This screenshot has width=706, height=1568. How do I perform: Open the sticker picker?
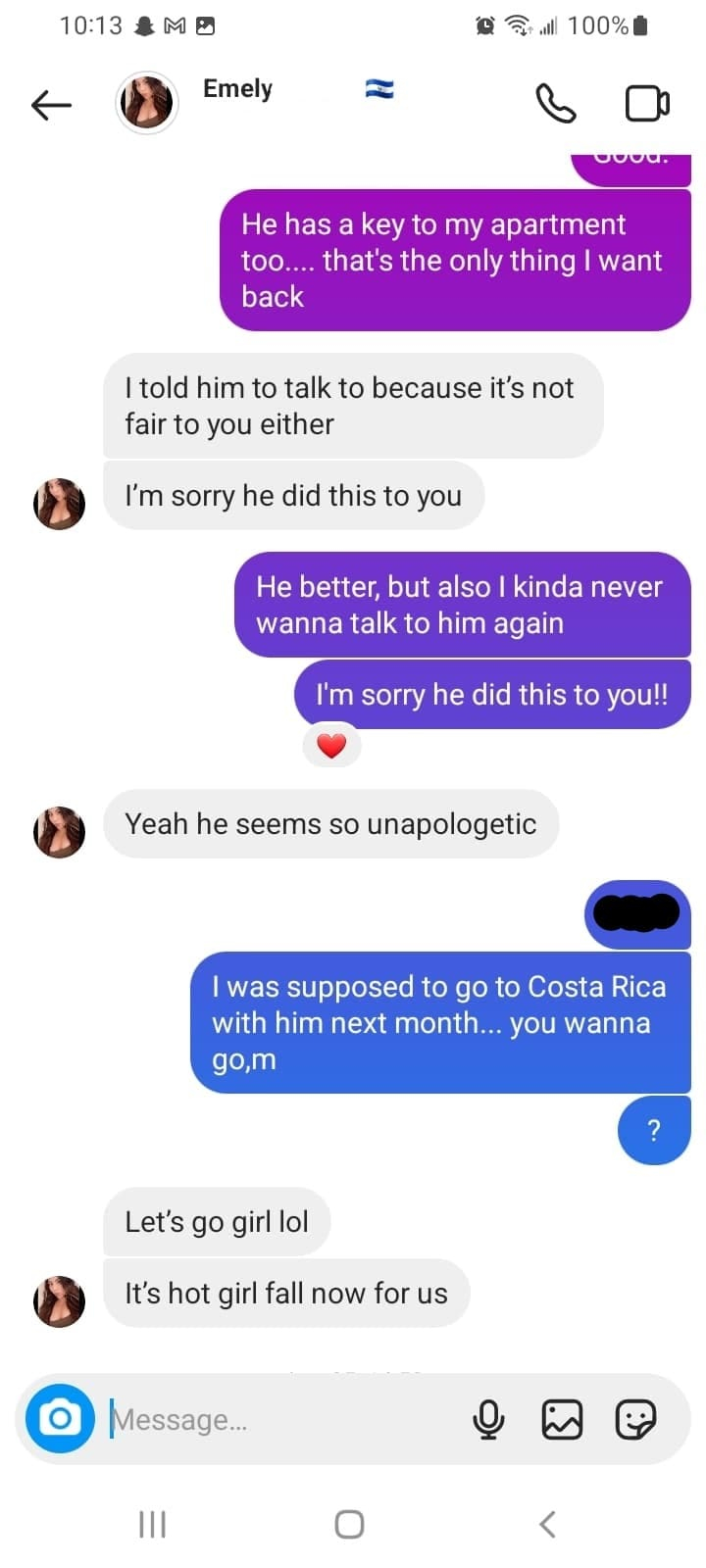(635, 1419)
